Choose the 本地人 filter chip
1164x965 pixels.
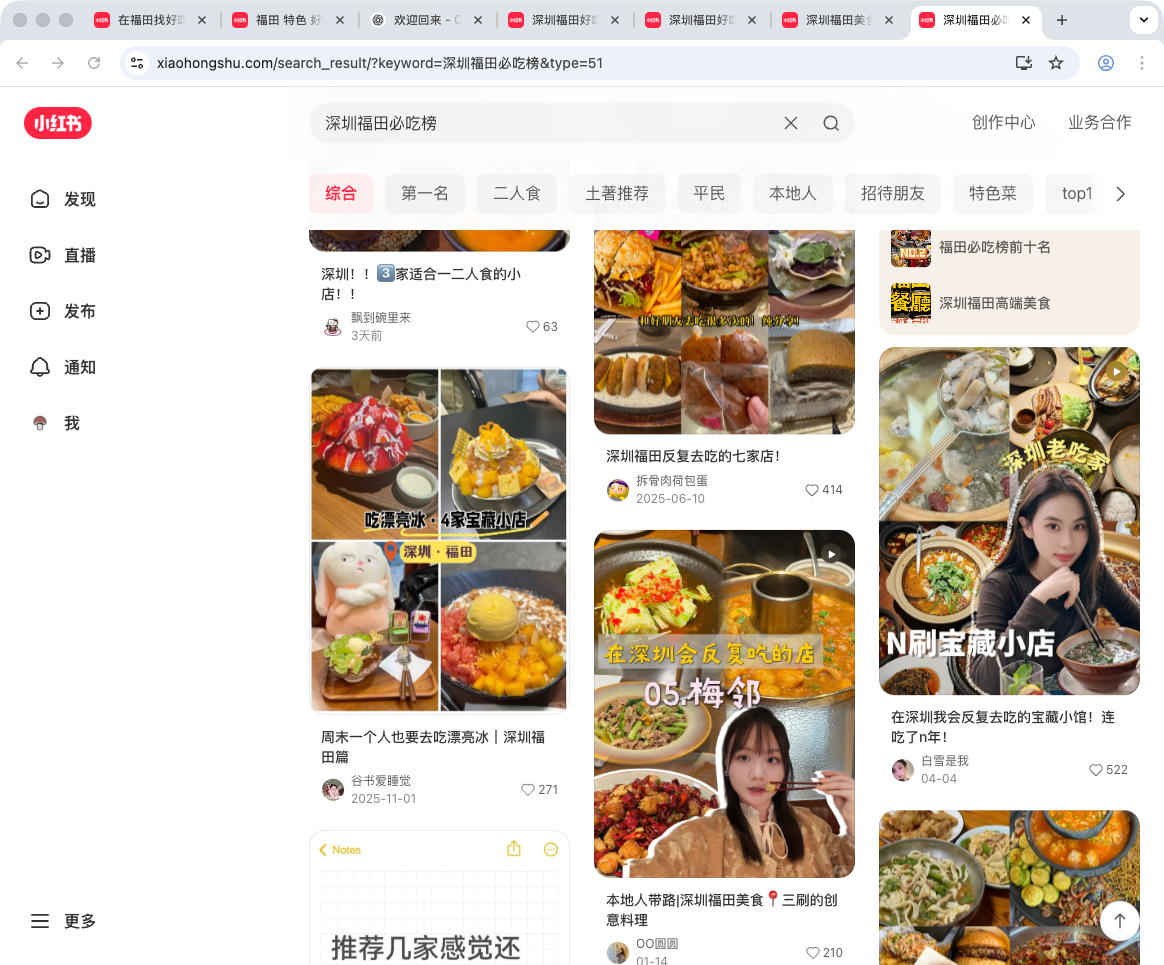click(793, 193)
